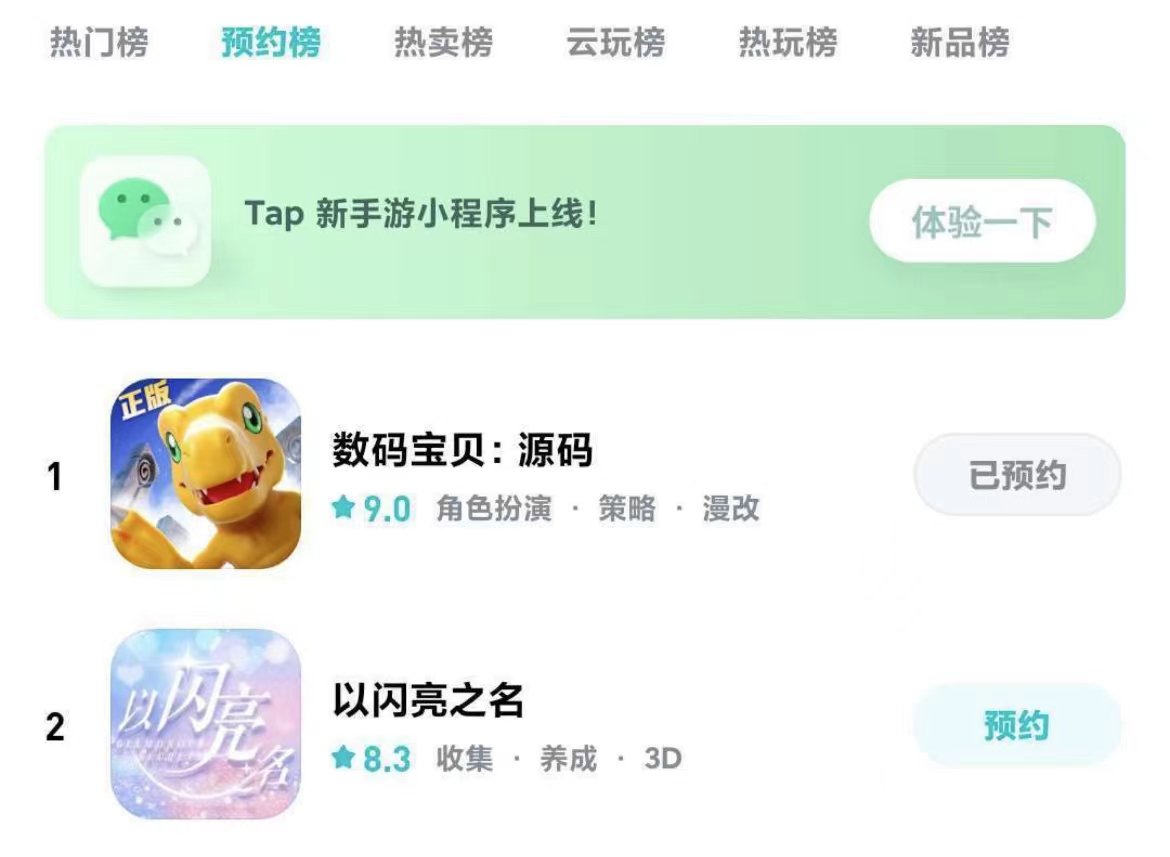This screenshot has width=1170, height=857.
Task: Open the 新品榜 tab
Action: (x=959, y=43)
